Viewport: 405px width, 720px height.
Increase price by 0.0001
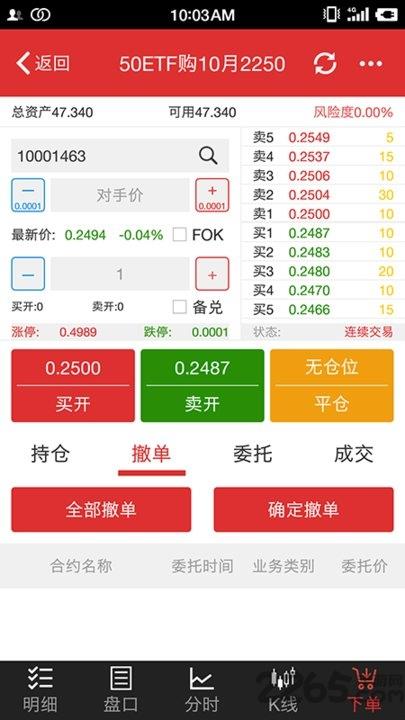coord(212,195)
